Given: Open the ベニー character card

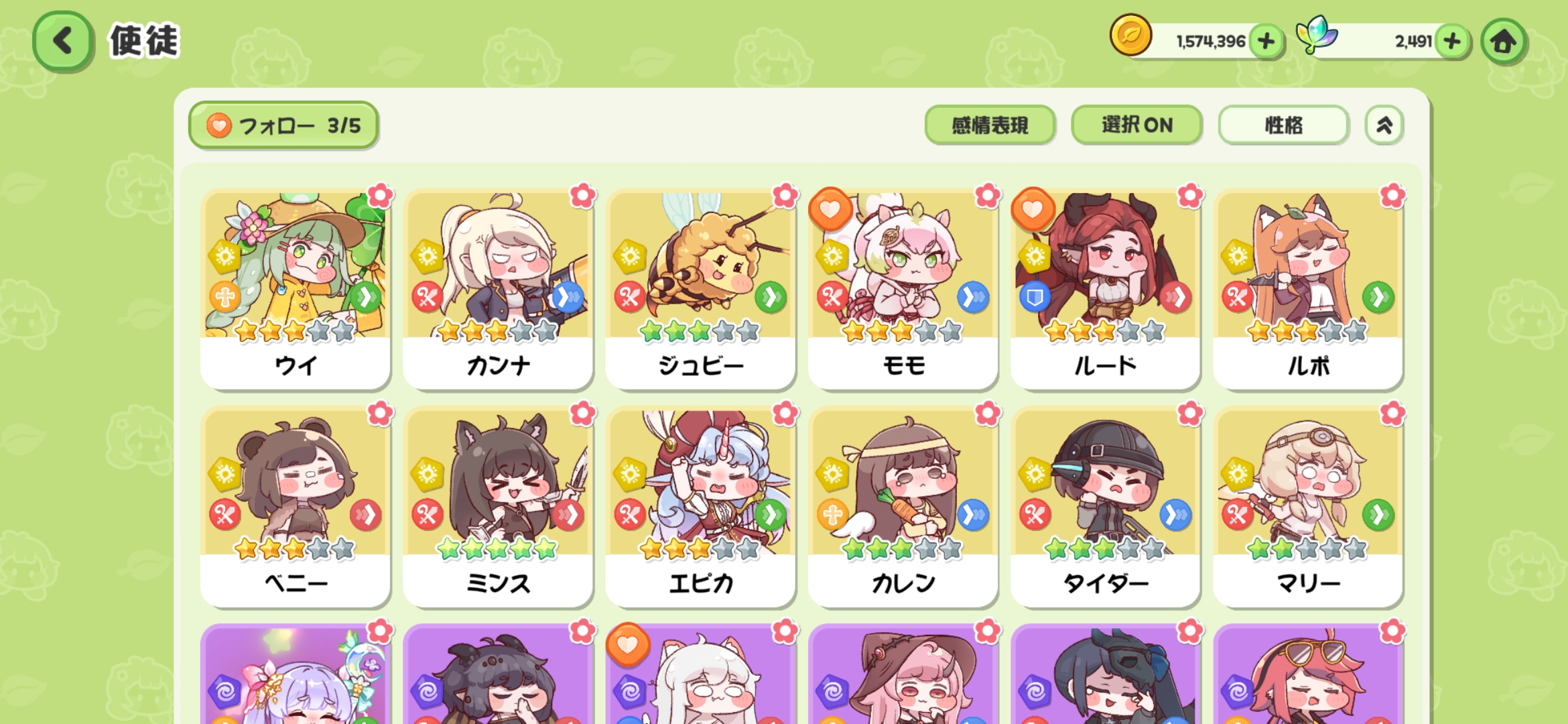Looking at the screenshot, I should click(296, 506).
